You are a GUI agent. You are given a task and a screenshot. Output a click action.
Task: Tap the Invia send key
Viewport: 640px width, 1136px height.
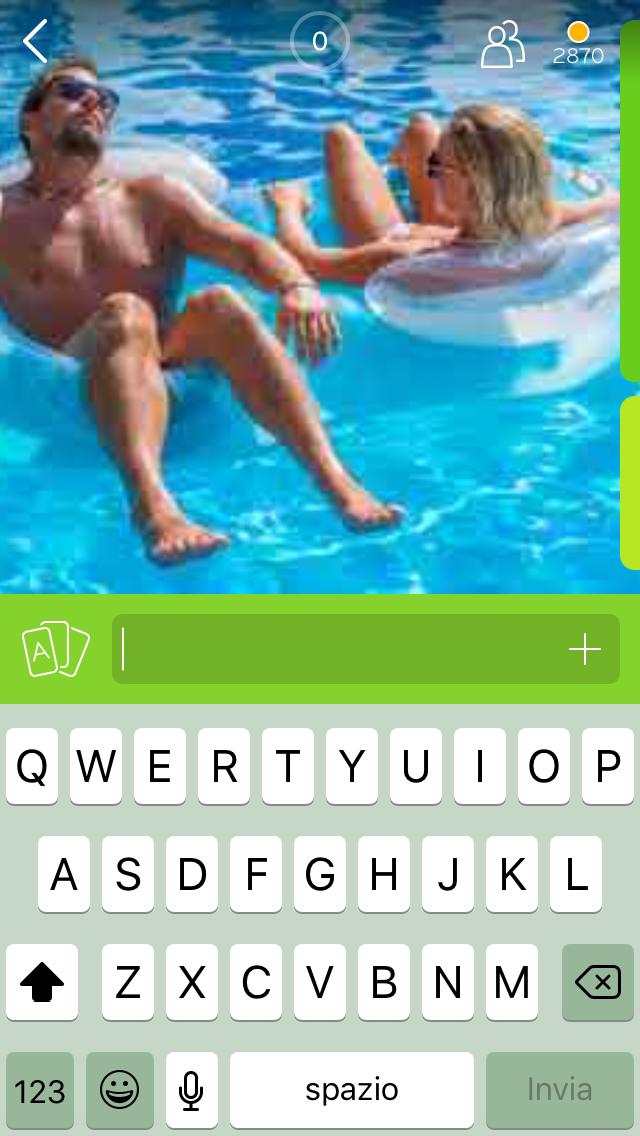pos(559,1090)
